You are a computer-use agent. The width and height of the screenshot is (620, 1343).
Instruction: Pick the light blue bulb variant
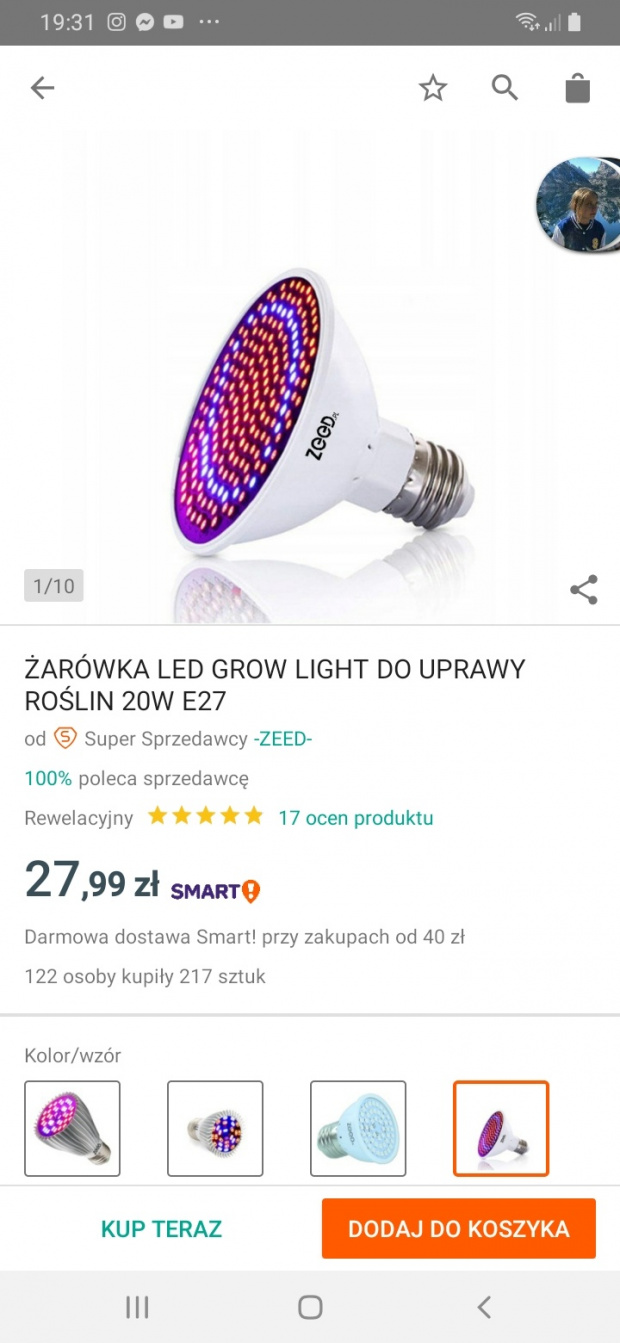point(358,1128)
